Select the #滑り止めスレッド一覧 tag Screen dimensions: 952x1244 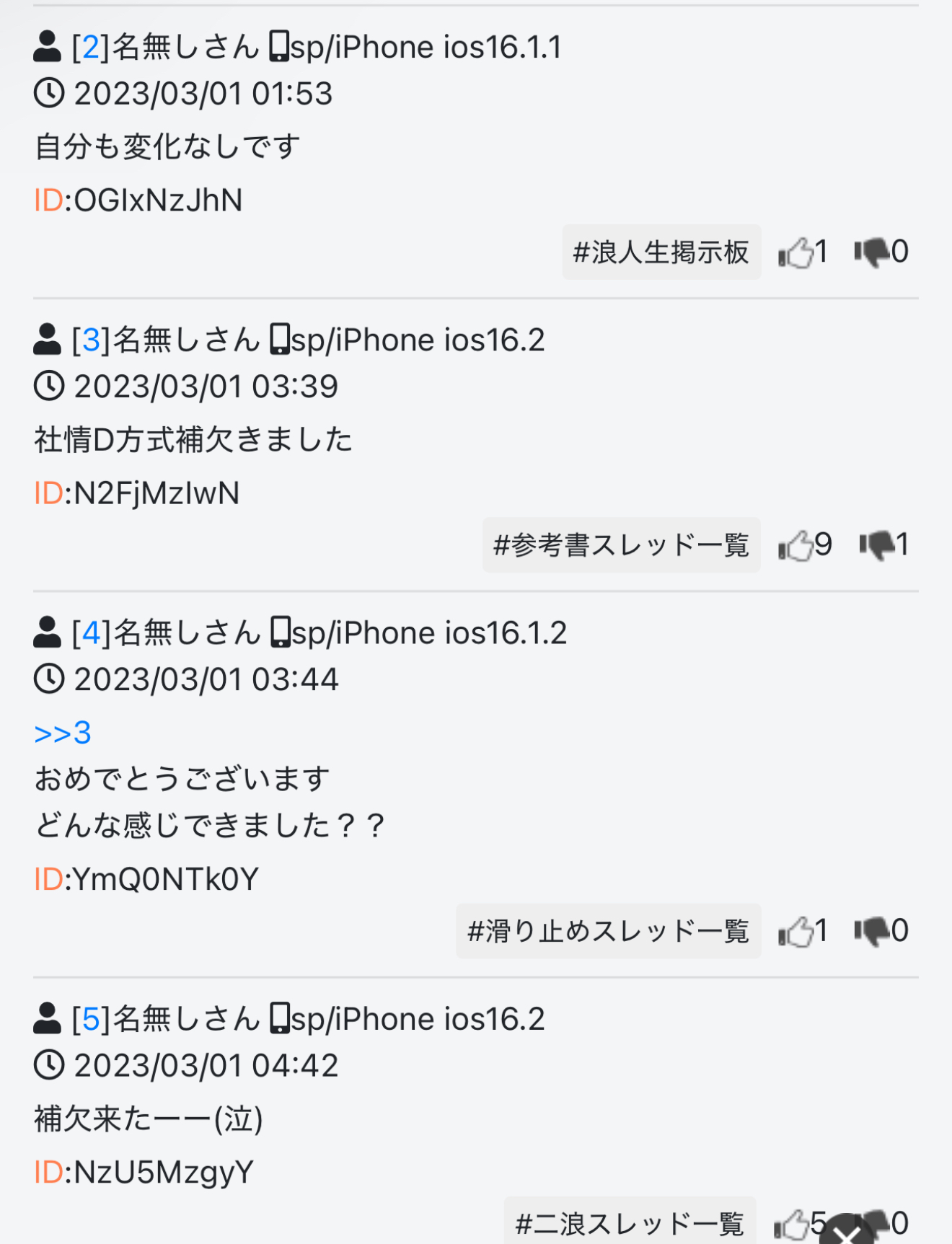(x=608, y=931)
